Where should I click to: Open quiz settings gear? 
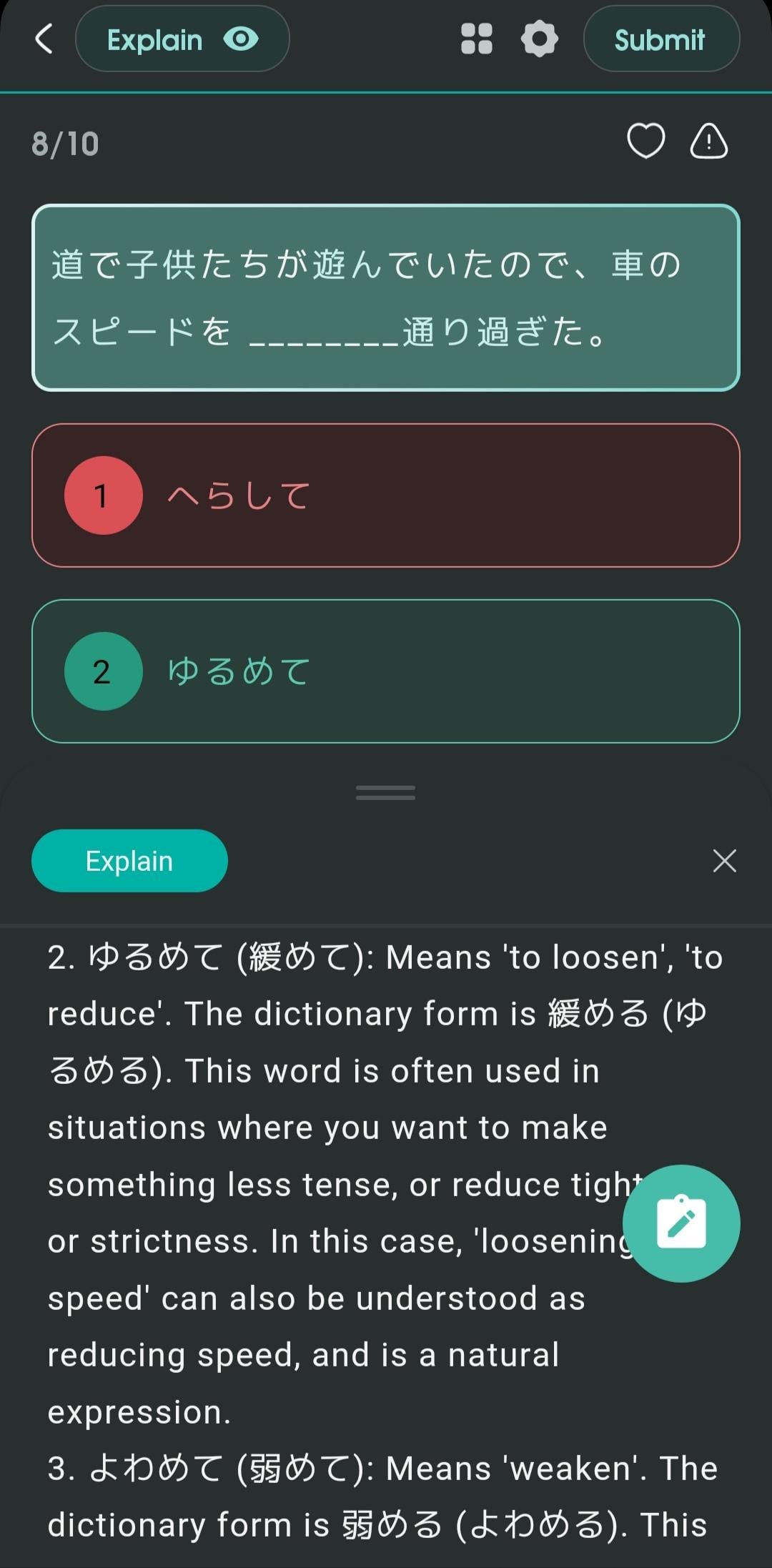coord(540,39)
